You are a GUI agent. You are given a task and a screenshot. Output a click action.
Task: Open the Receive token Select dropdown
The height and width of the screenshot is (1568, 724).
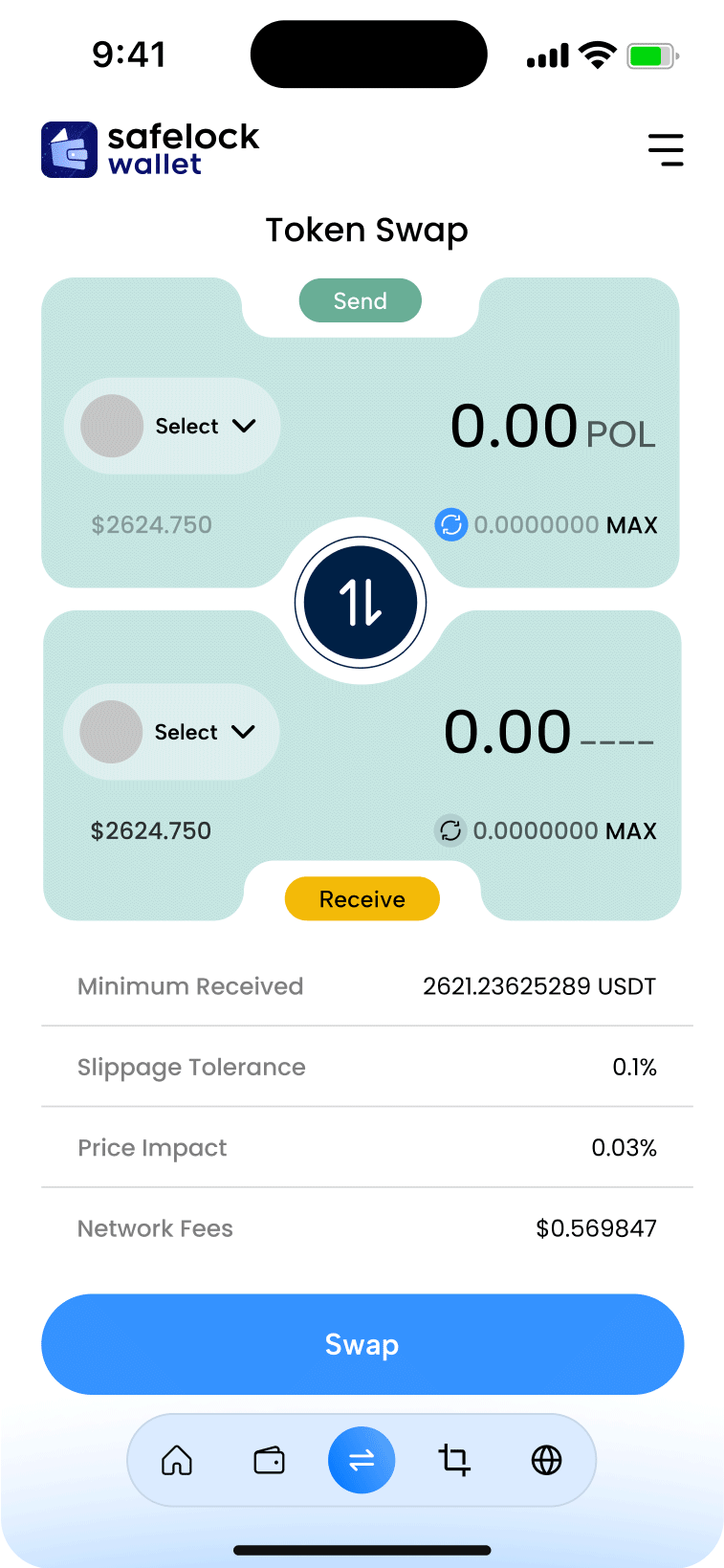[x=171, y=732]
